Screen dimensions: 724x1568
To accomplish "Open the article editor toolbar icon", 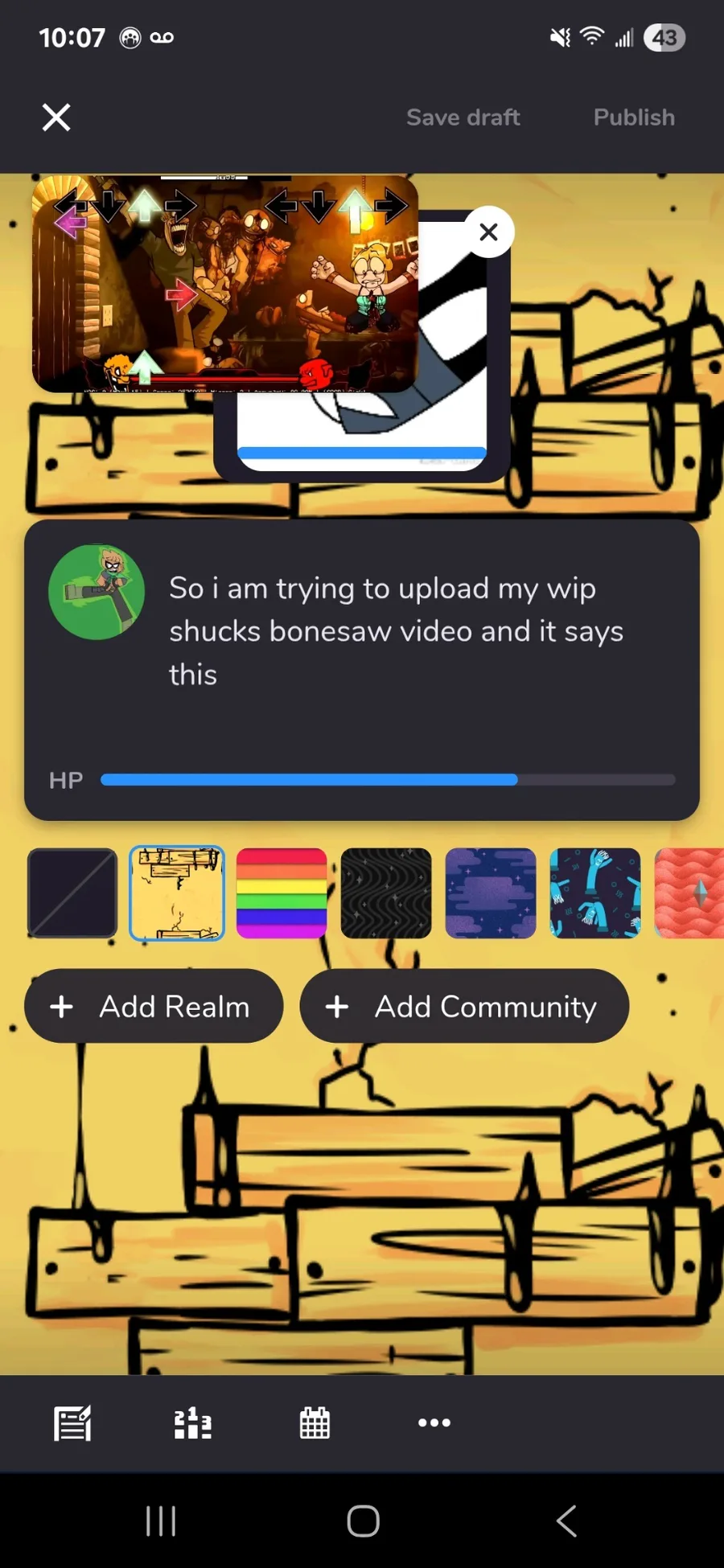I will 72,1423.
